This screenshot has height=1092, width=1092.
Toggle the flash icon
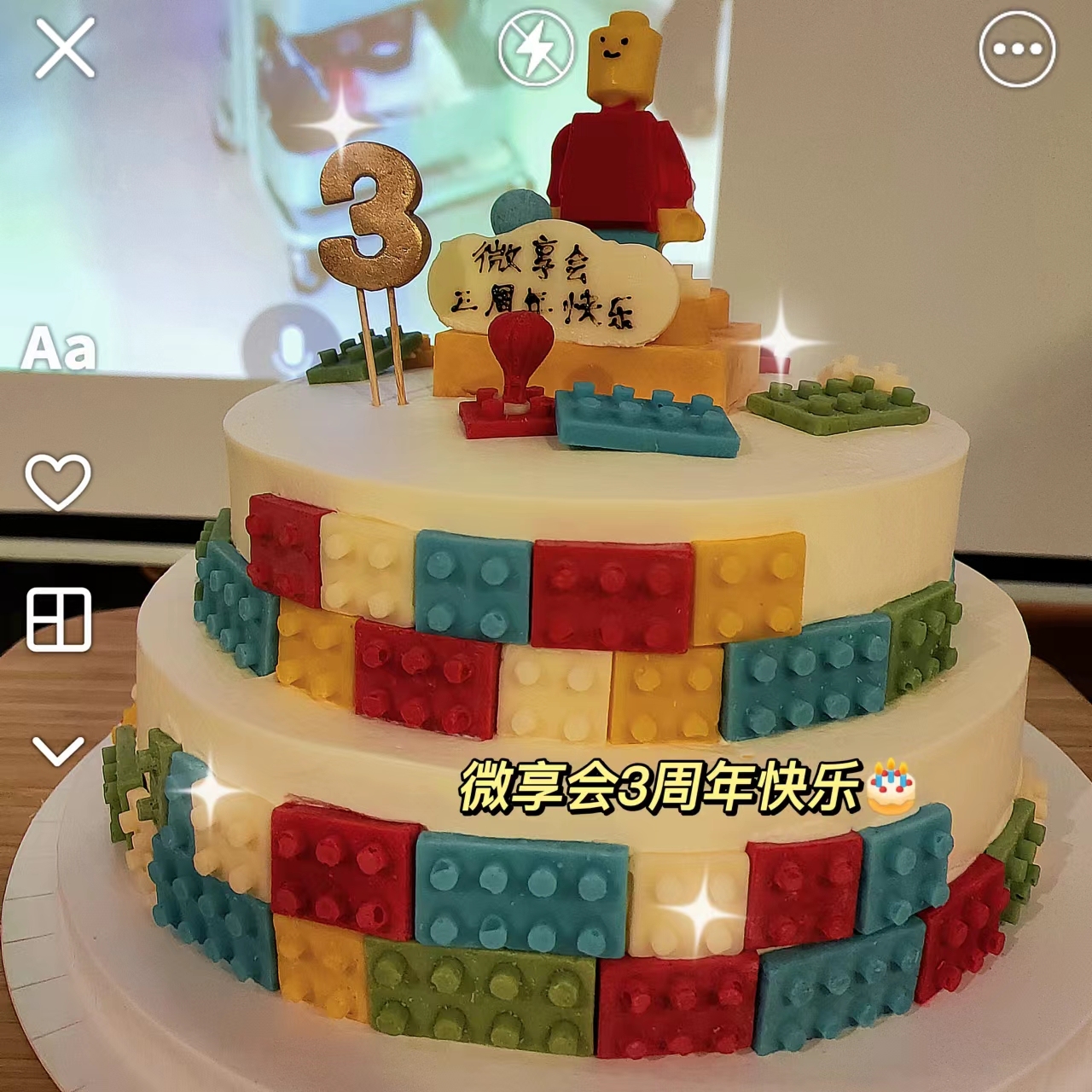click(x=535, y=49)
